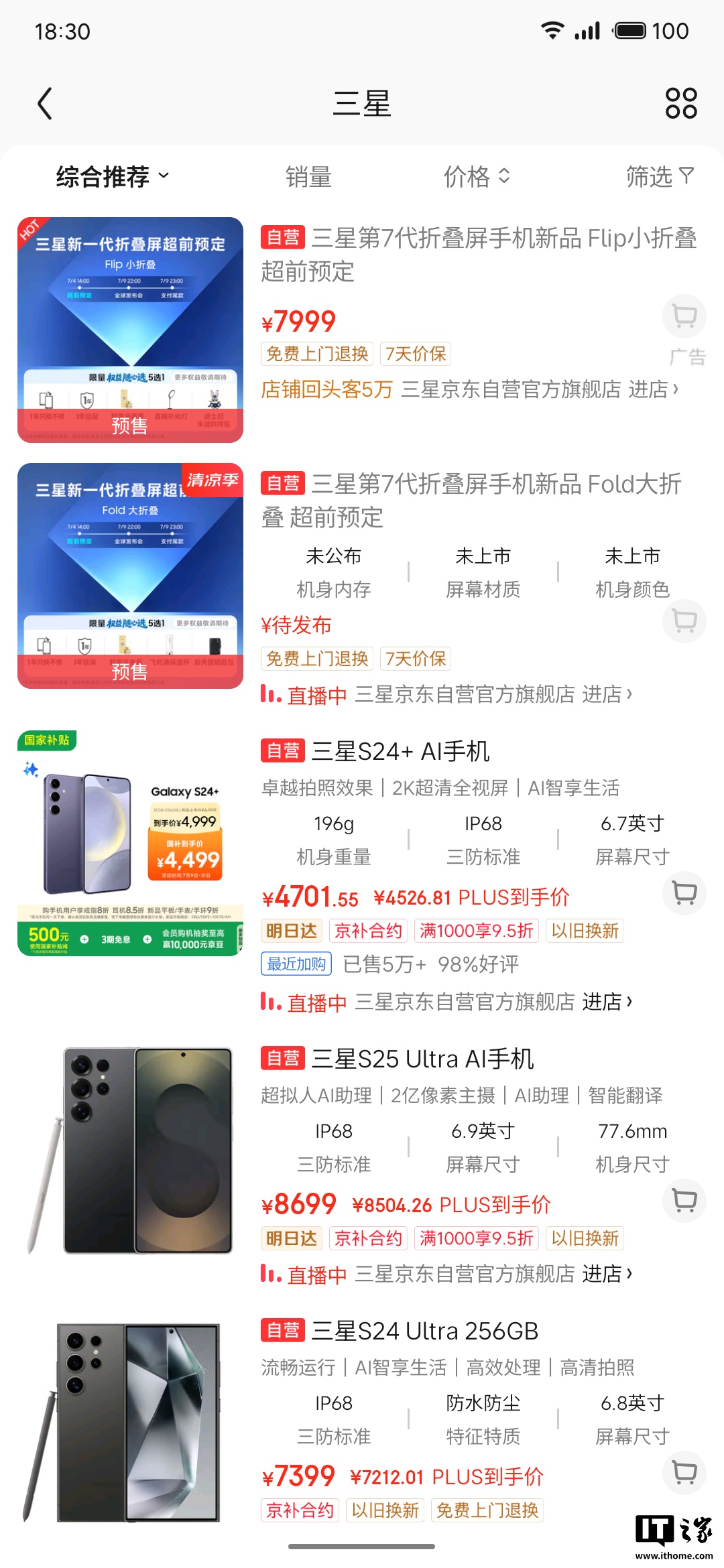Add the 三星S24 Ultra 256GB to cart
The height and width of the screenshot is (1568, 724).
[x=684, y=1472]
